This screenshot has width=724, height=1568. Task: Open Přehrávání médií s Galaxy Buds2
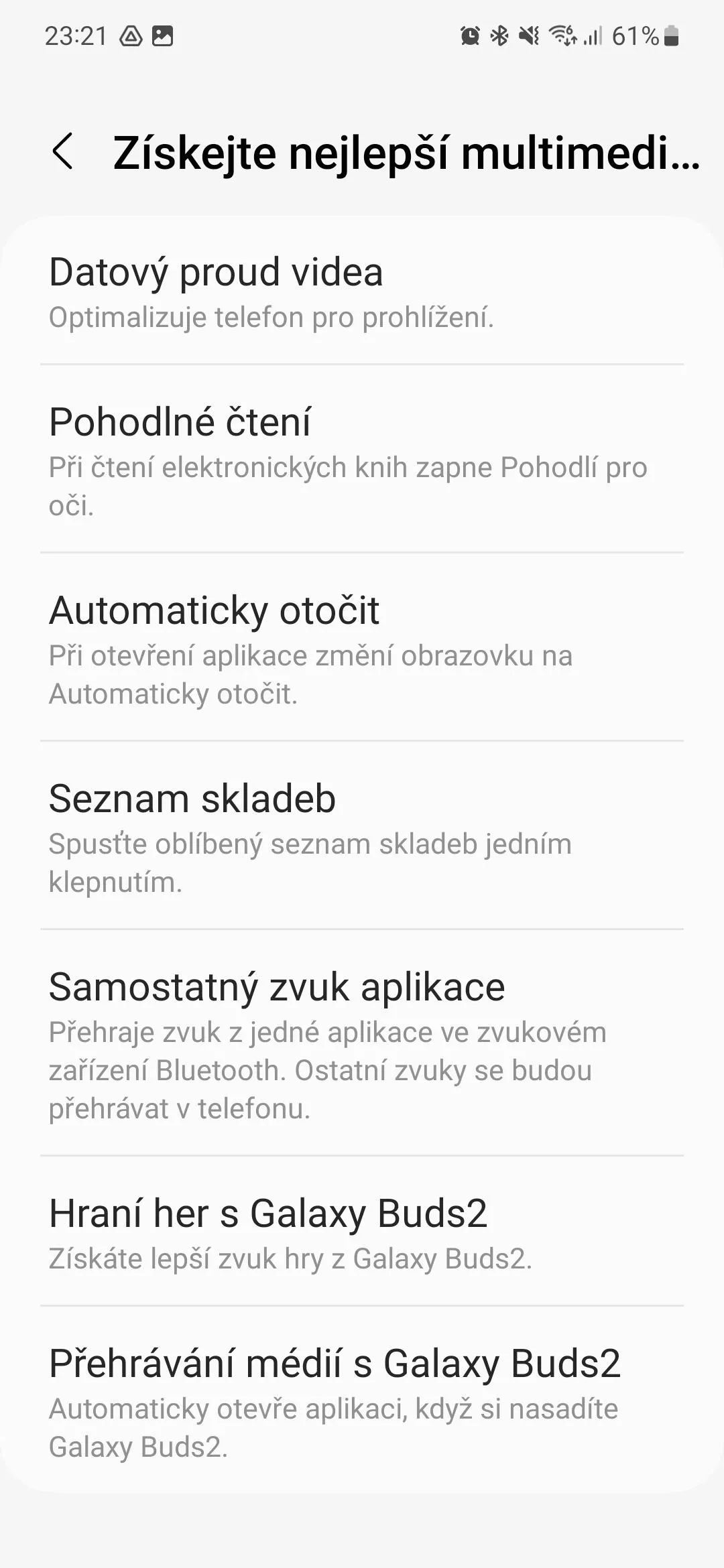coord(362,1399)
